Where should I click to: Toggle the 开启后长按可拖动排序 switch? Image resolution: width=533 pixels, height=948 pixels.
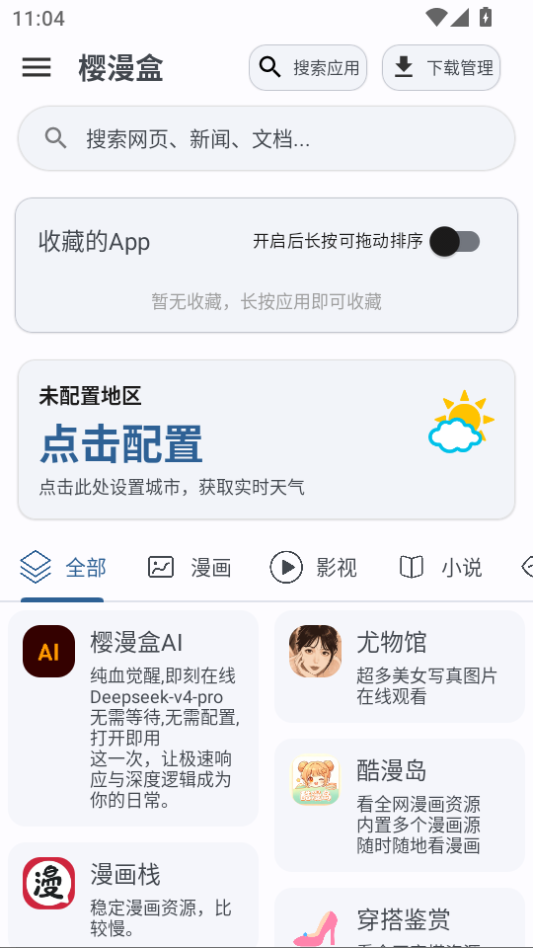[x=455, y=242]
